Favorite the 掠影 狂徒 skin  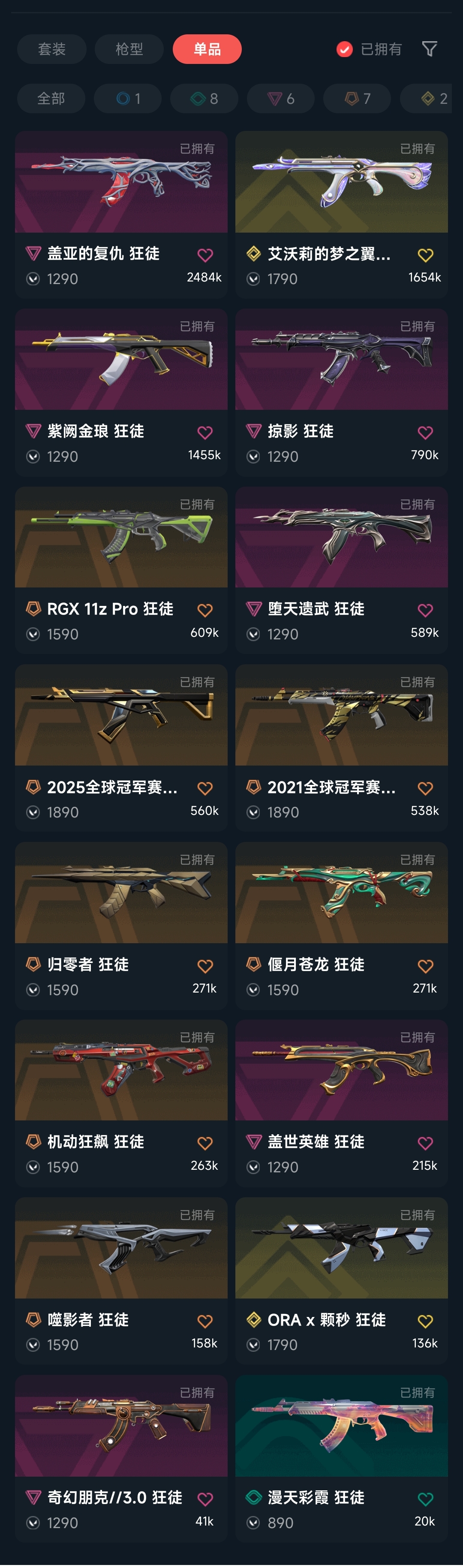pyautogui.click(x=425, y=433)
